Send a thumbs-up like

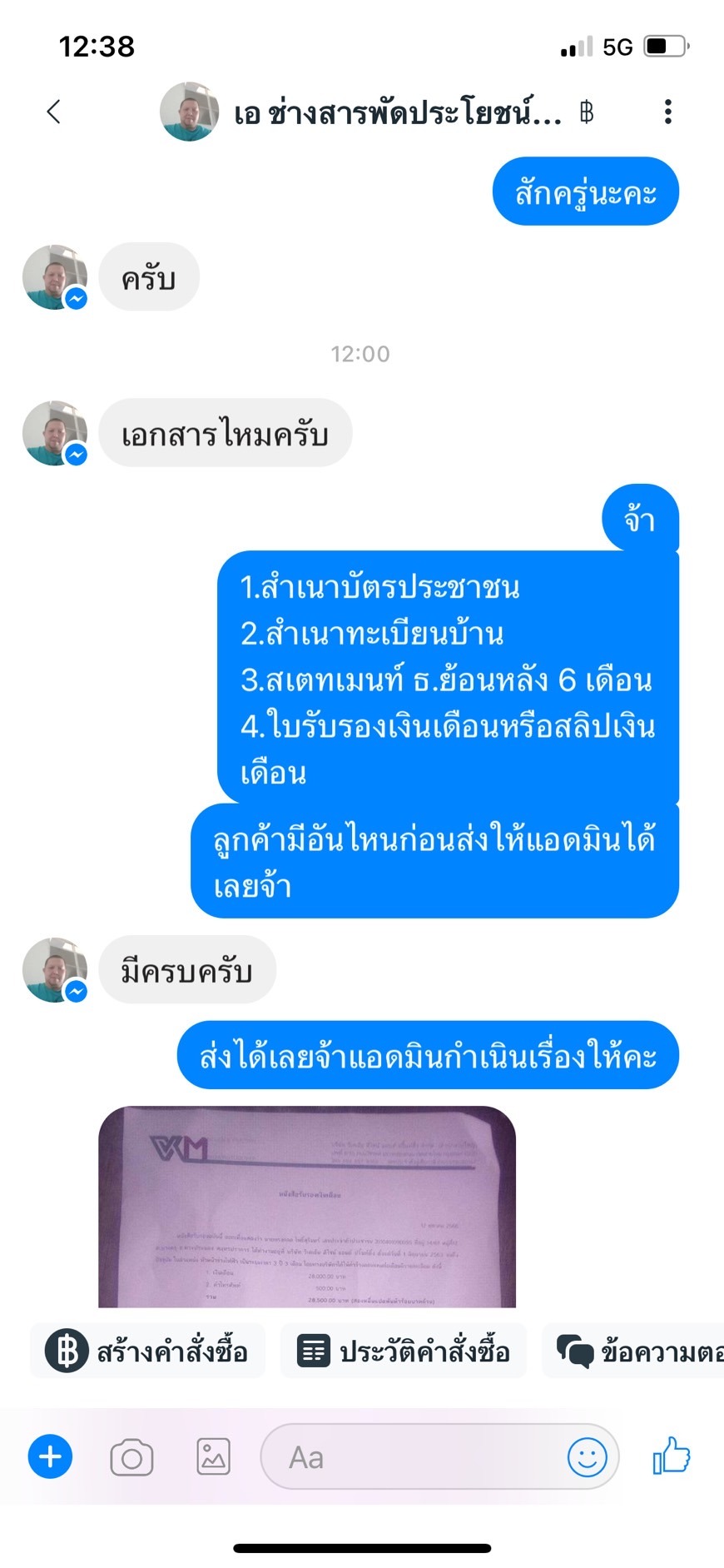click(672, 1456)
